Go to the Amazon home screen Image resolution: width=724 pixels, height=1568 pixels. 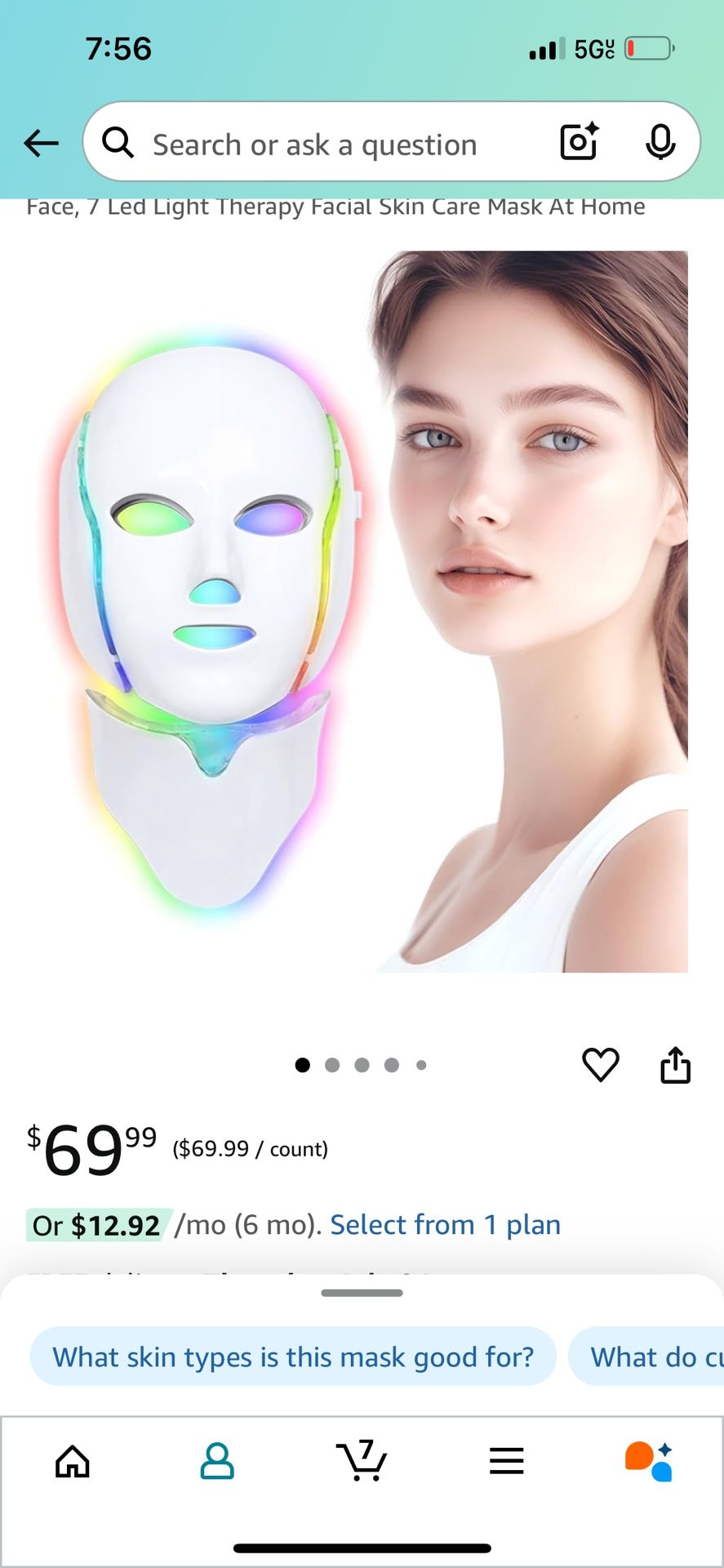pos(72,1462)
